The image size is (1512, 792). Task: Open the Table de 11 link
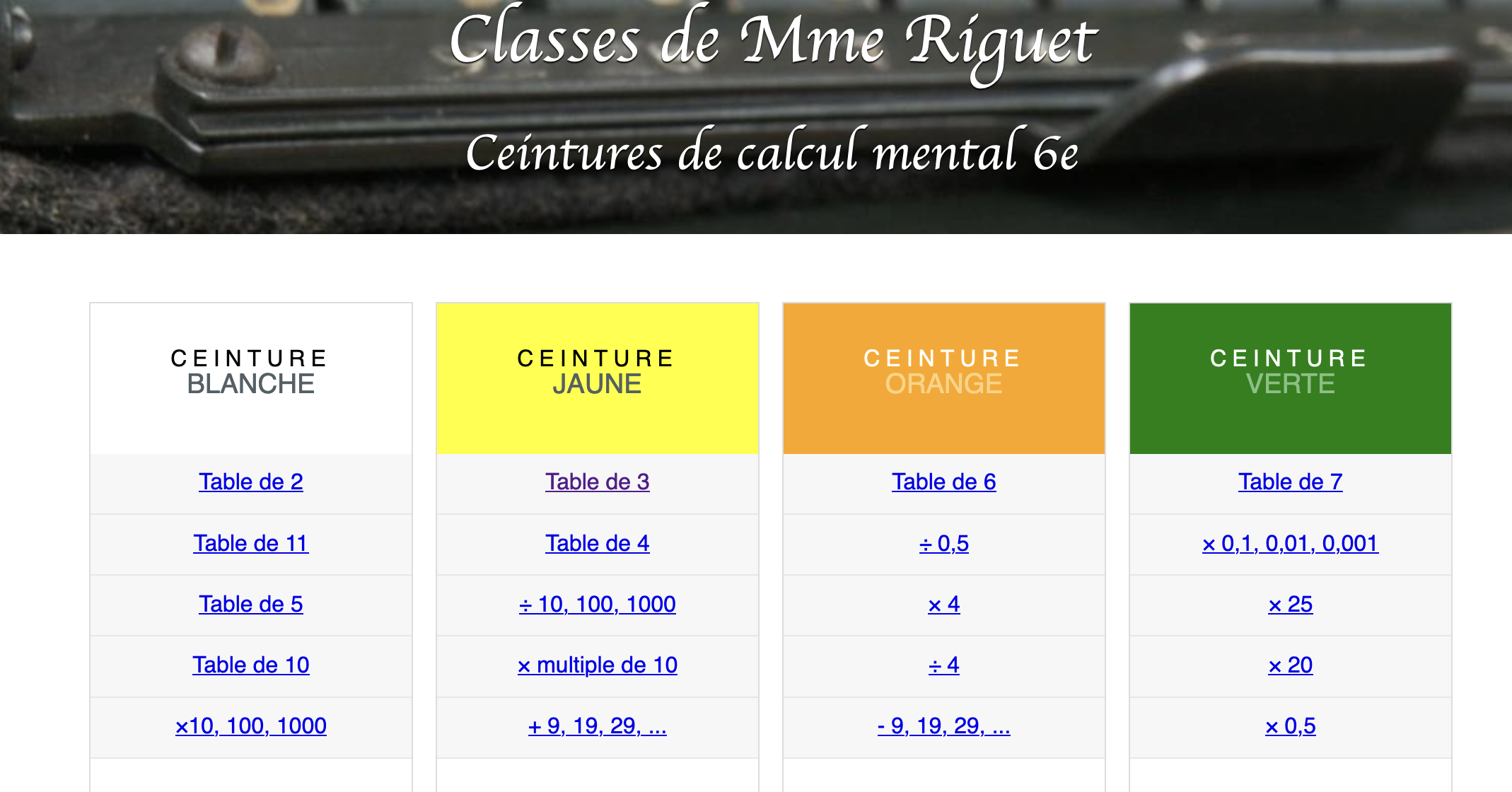[251, 543]
